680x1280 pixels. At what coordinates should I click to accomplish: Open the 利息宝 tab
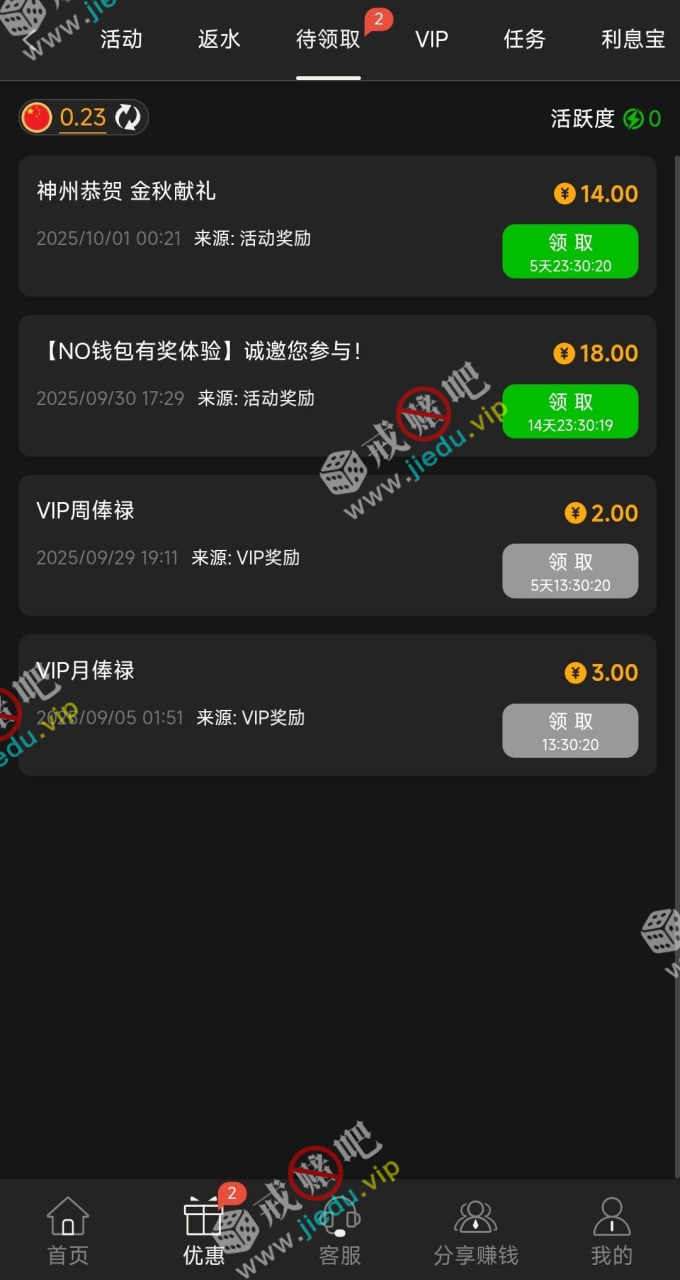pyautogui.click(x=632, y=40)
